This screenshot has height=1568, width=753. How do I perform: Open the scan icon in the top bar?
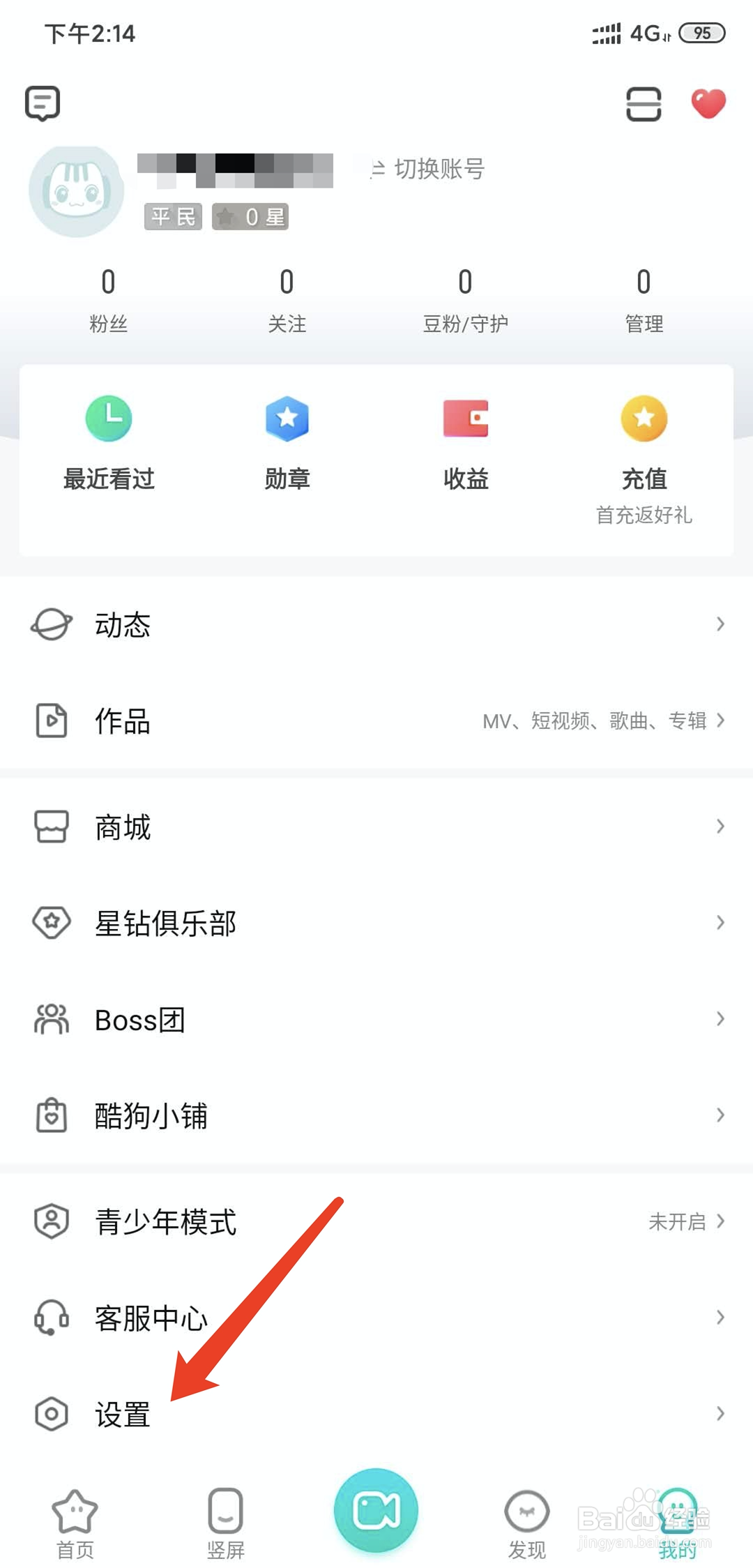point(643,104)
